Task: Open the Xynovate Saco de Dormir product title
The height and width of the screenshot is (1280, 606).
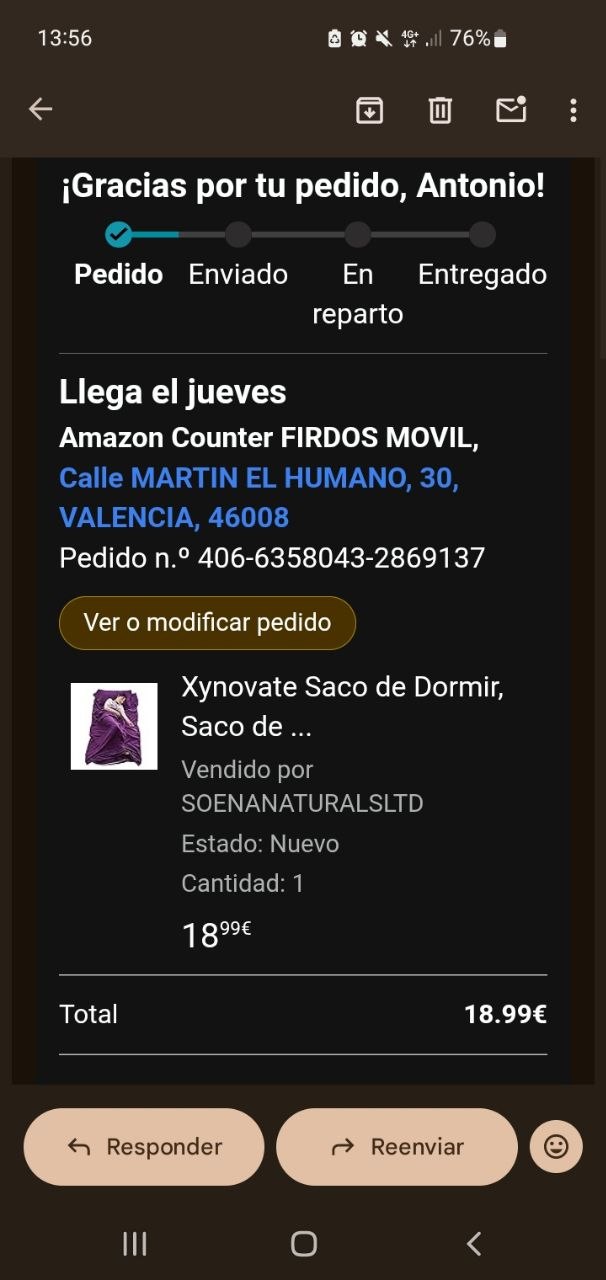Action: coord(341,707)
